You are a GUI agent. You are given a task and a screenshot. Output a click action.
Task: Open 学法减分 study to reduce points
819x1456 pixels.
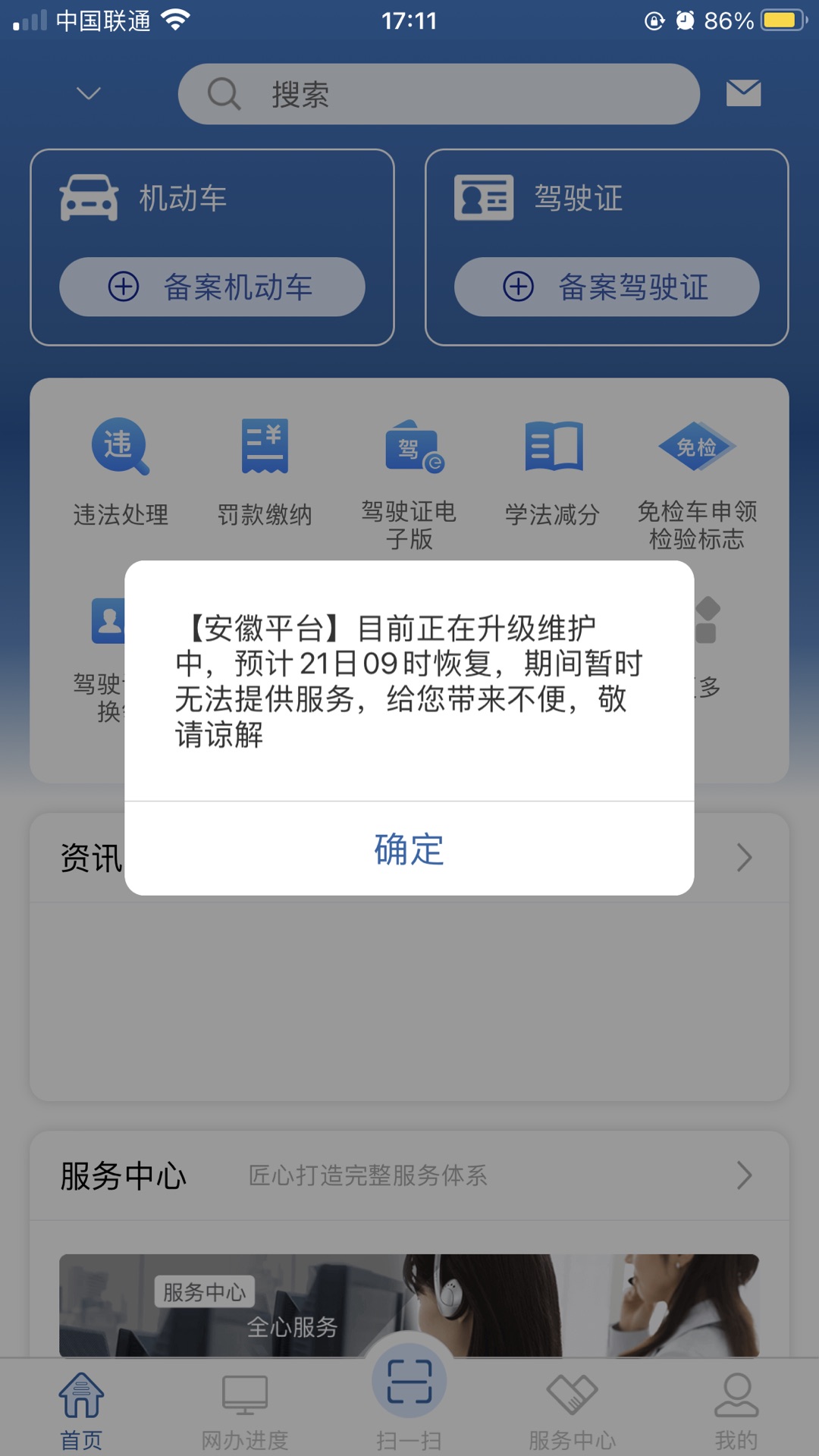pyautogui.click(x=553, y=472)
